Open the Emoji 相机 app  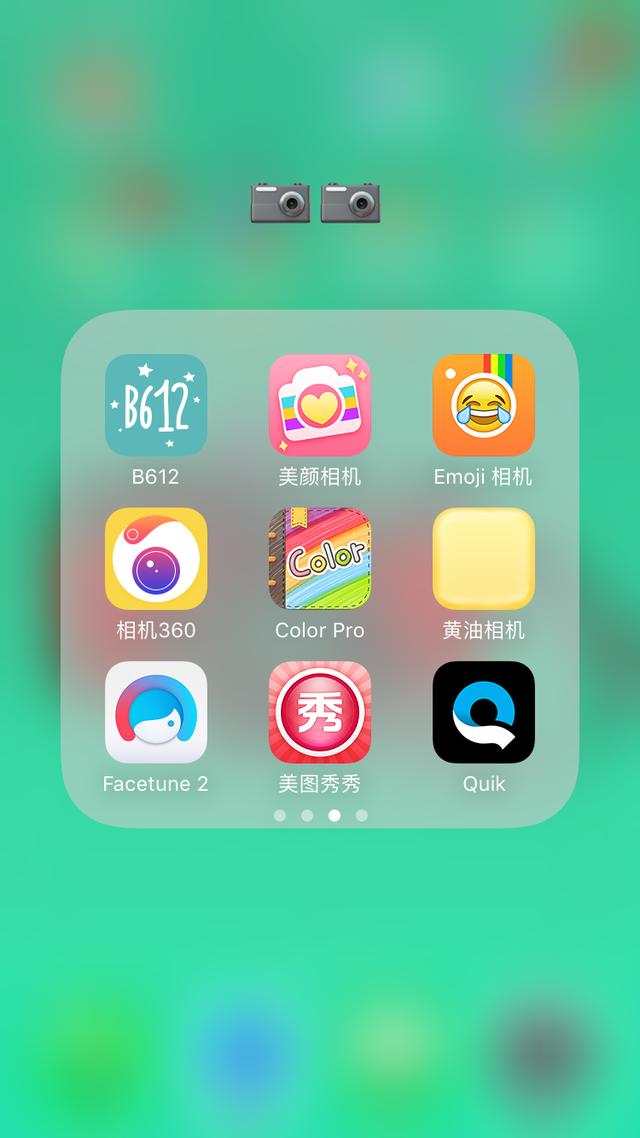(x=484, y=405)
